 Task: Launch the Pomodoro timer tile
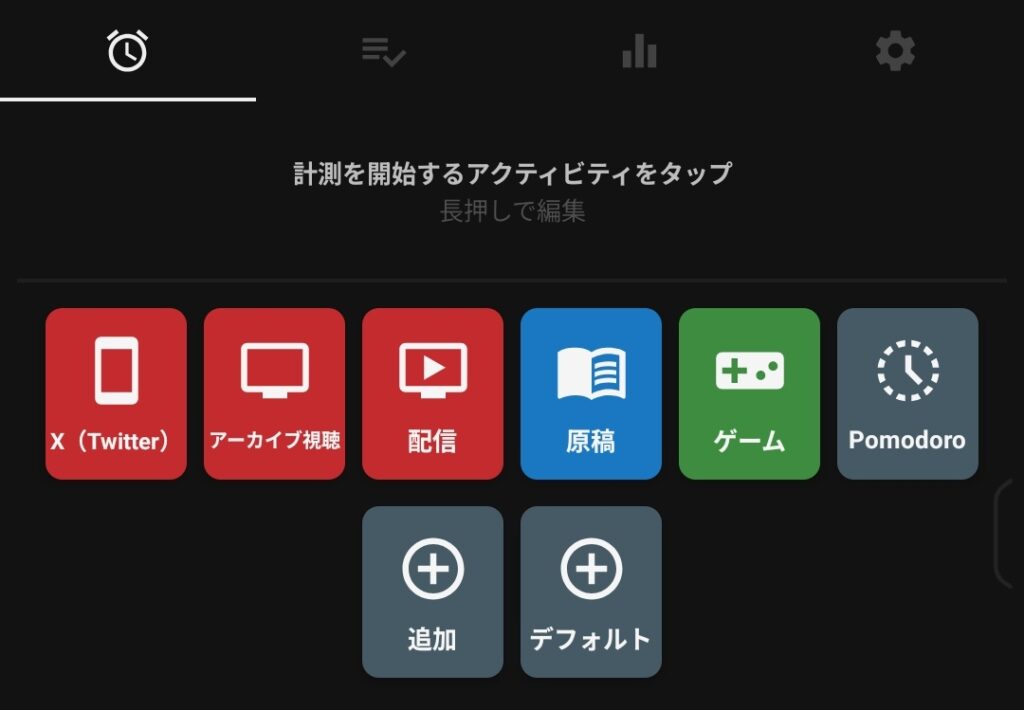pyautogui.click(x=907, y=393)
